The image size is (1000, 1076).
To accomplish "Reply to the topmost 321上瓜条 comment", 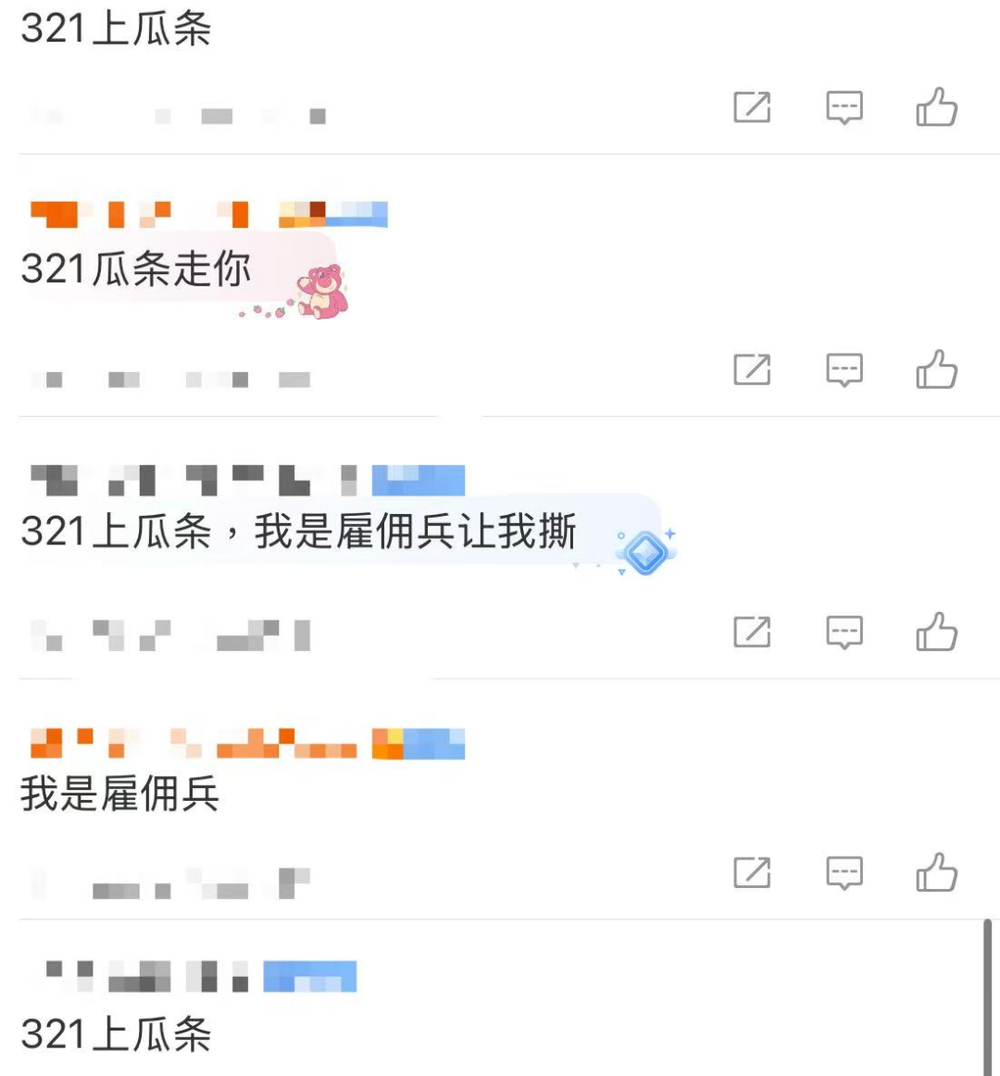I will pos(845,107).
